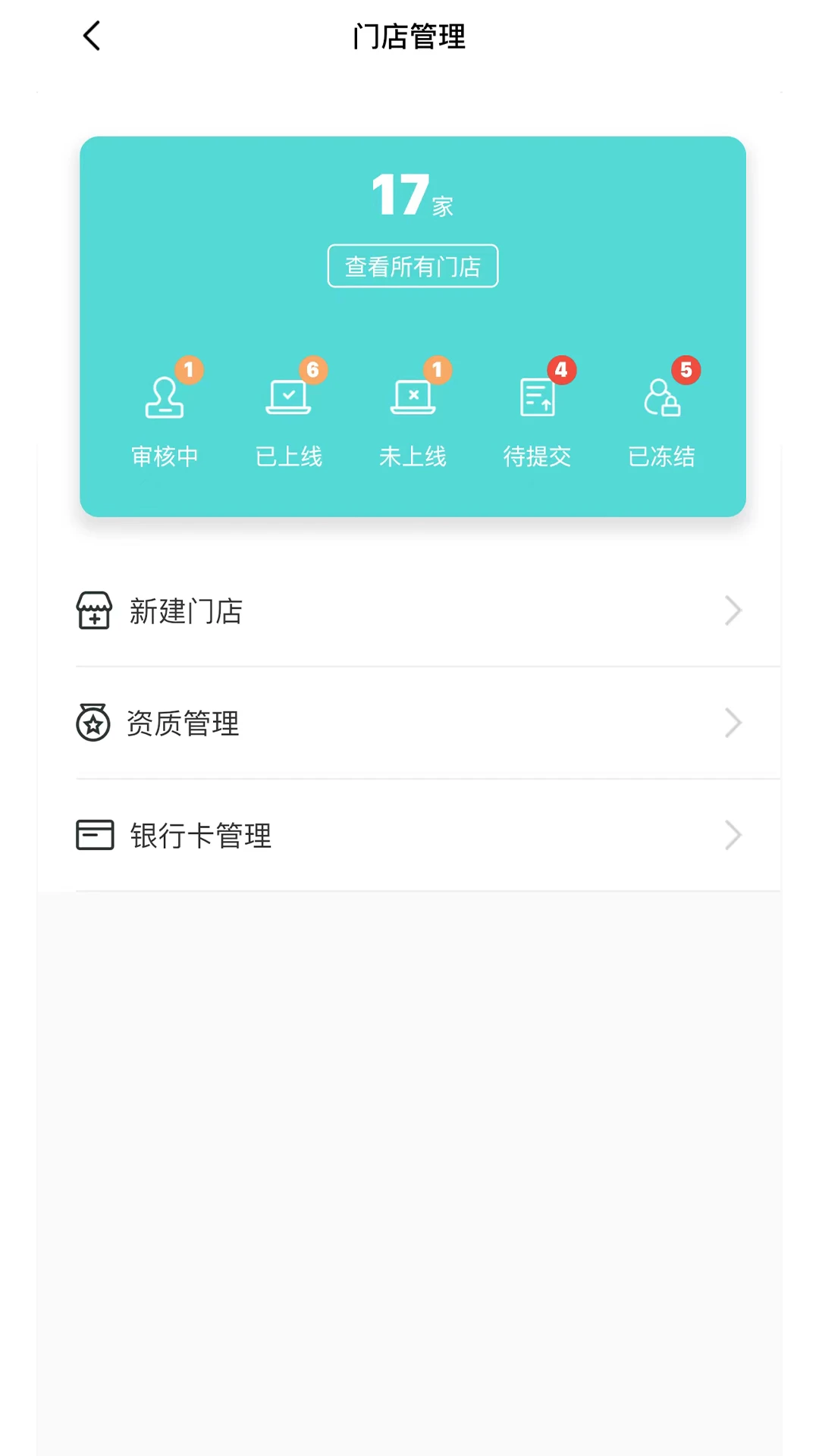Tap the red badge showing 5 on 已冻结

(x=686, y=371)
